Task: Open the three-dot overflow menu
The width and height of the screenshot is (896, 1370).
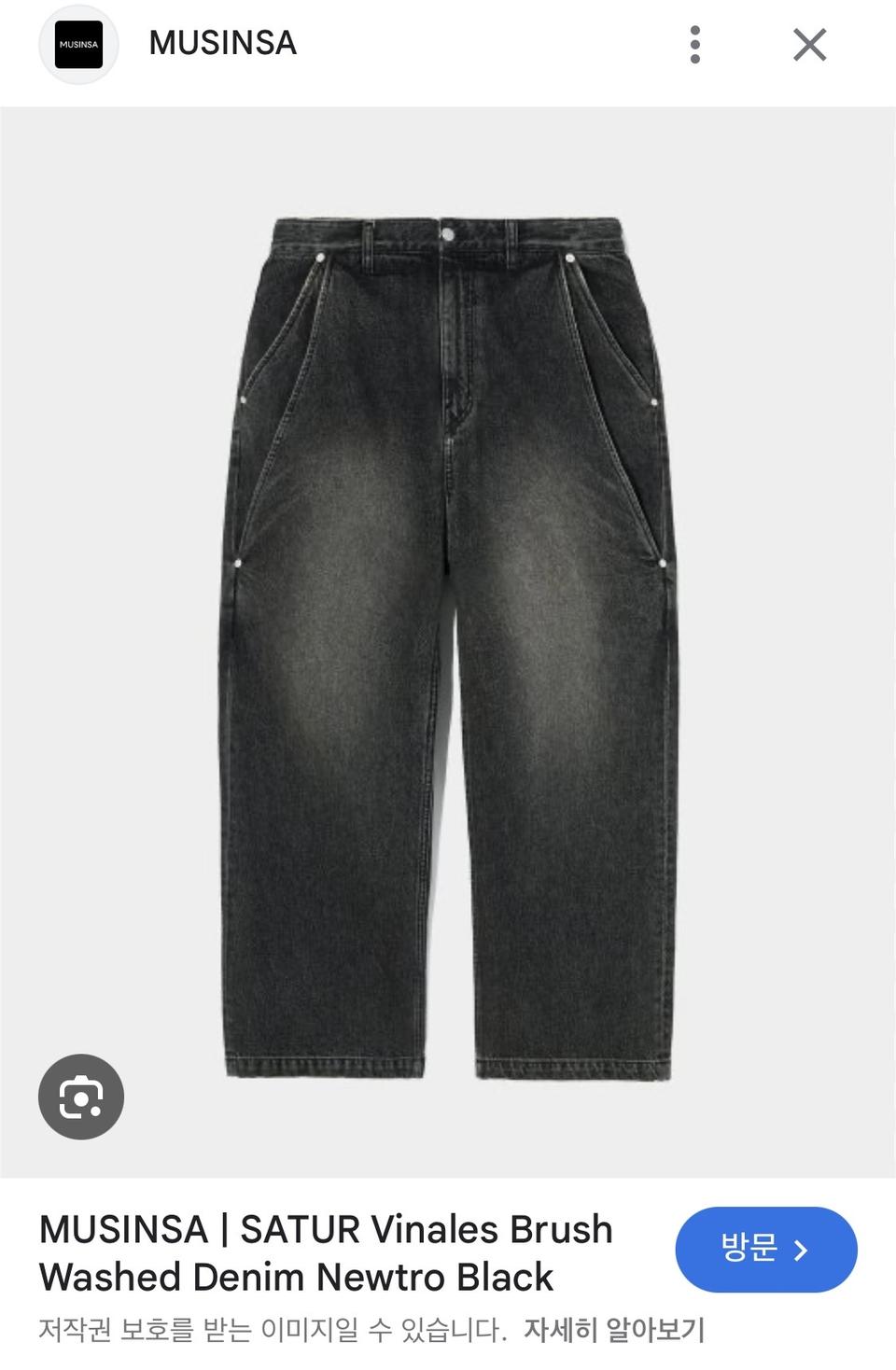Action: (694, 45)
